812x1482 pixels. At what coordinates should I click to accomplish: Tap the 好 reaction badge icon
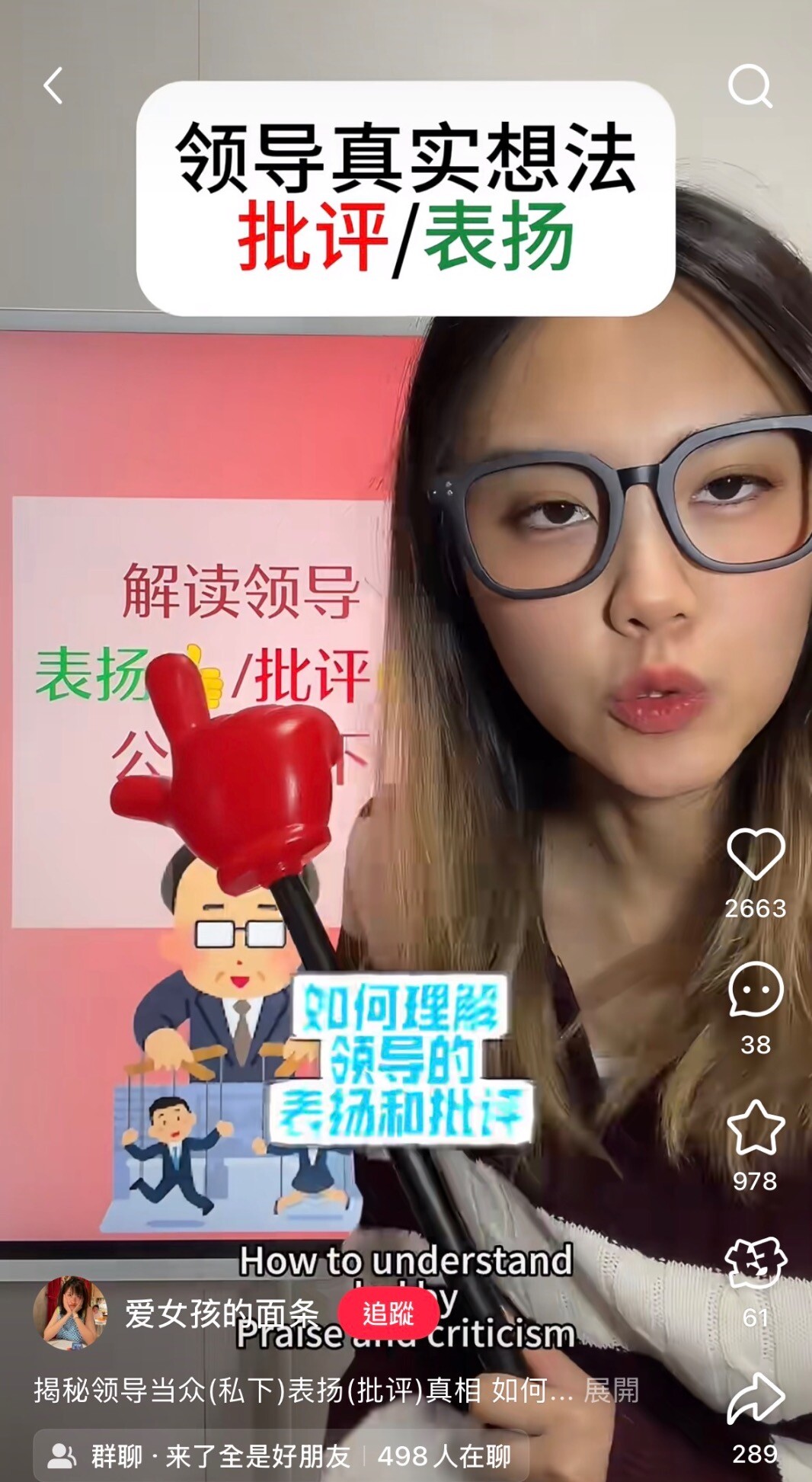[x=755, y=1263]
